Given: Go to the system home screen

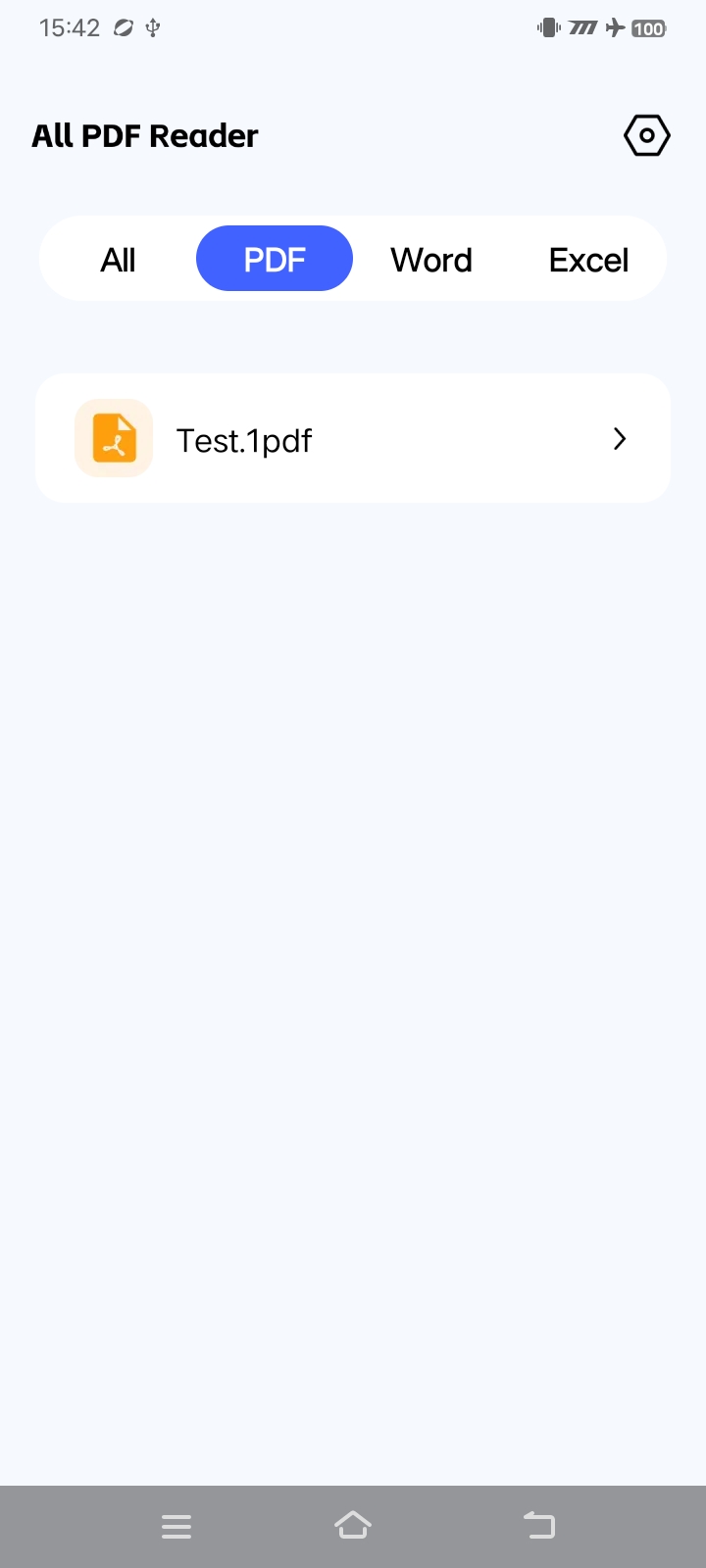Looking at the screenshot, I should coord(353,1525).
